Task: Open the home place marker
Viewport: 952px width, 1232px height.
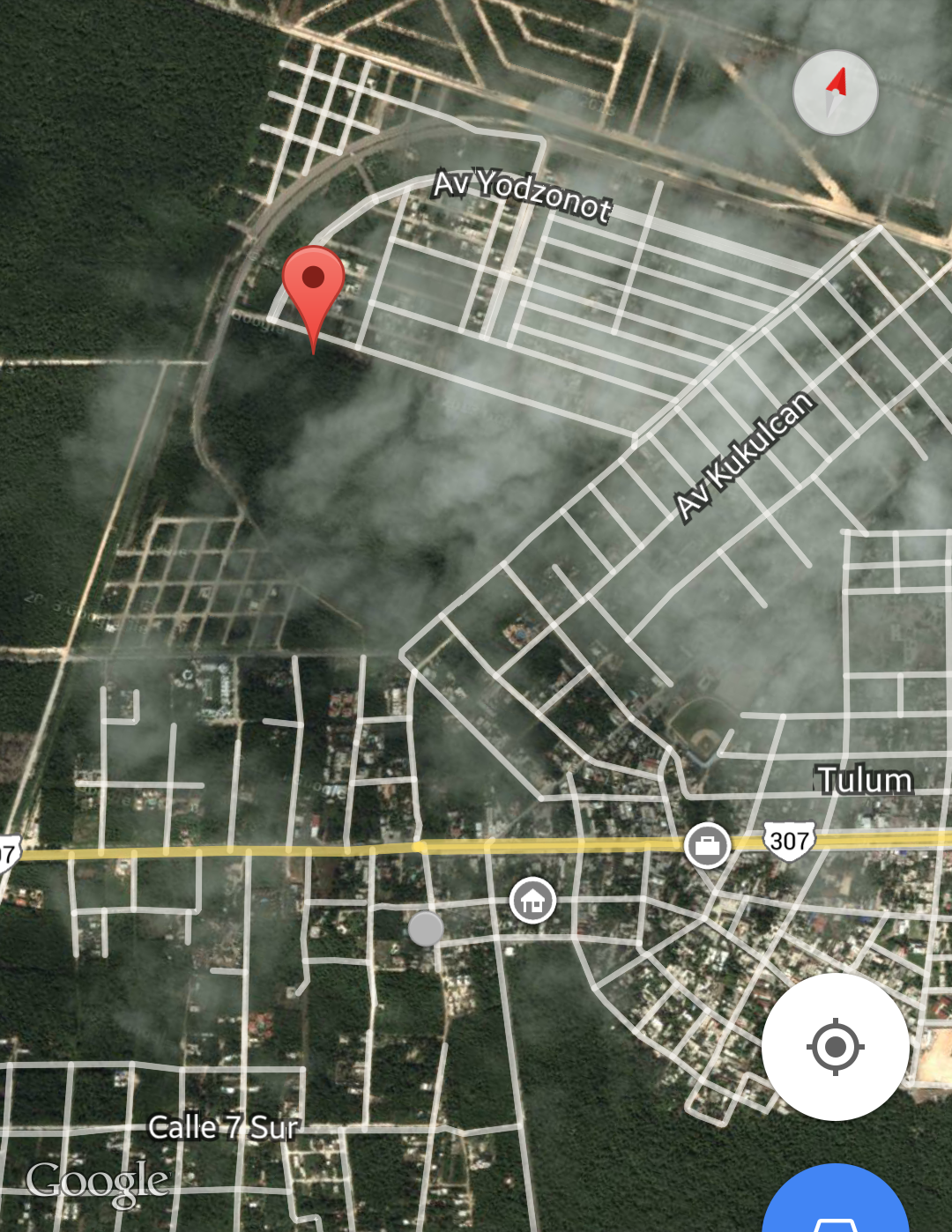Action: click(532, 901)
